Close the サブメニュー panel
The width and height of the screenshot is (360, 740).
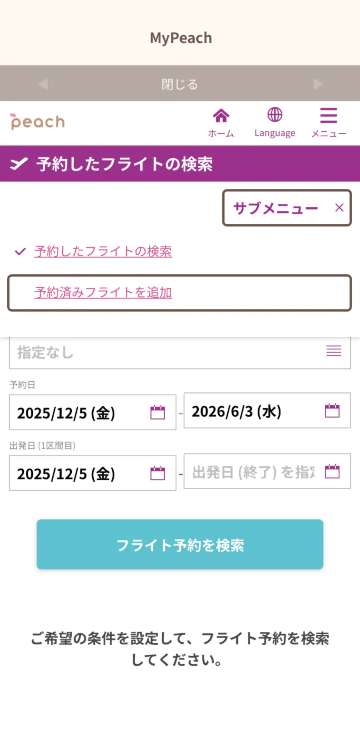pyautogui.click(x=339, y=208)
